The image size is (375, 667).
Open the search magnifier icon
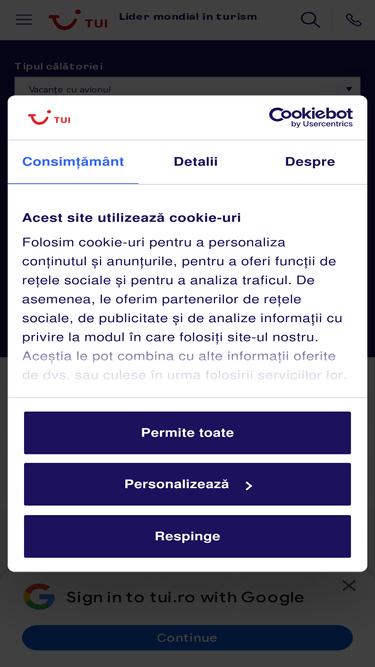(310, 20)
